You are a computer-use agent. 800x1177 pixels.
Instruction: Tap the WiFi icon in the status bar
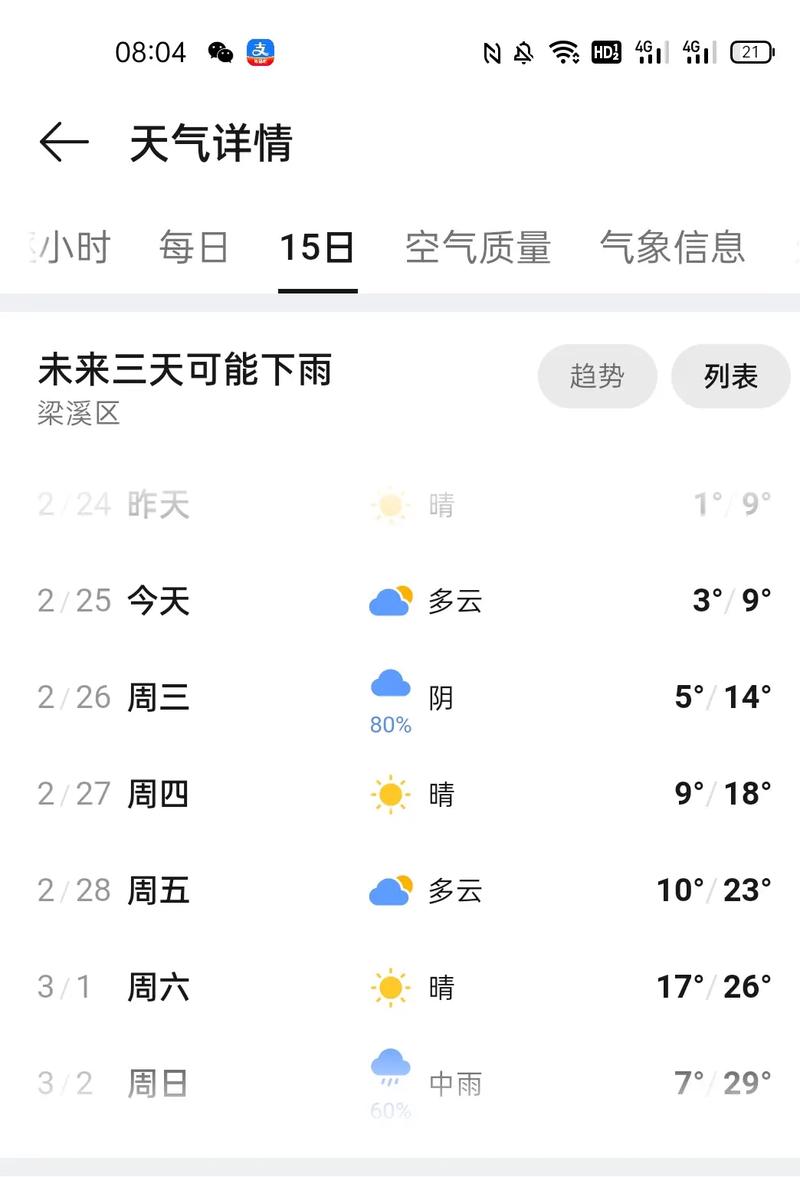(563, 53)
